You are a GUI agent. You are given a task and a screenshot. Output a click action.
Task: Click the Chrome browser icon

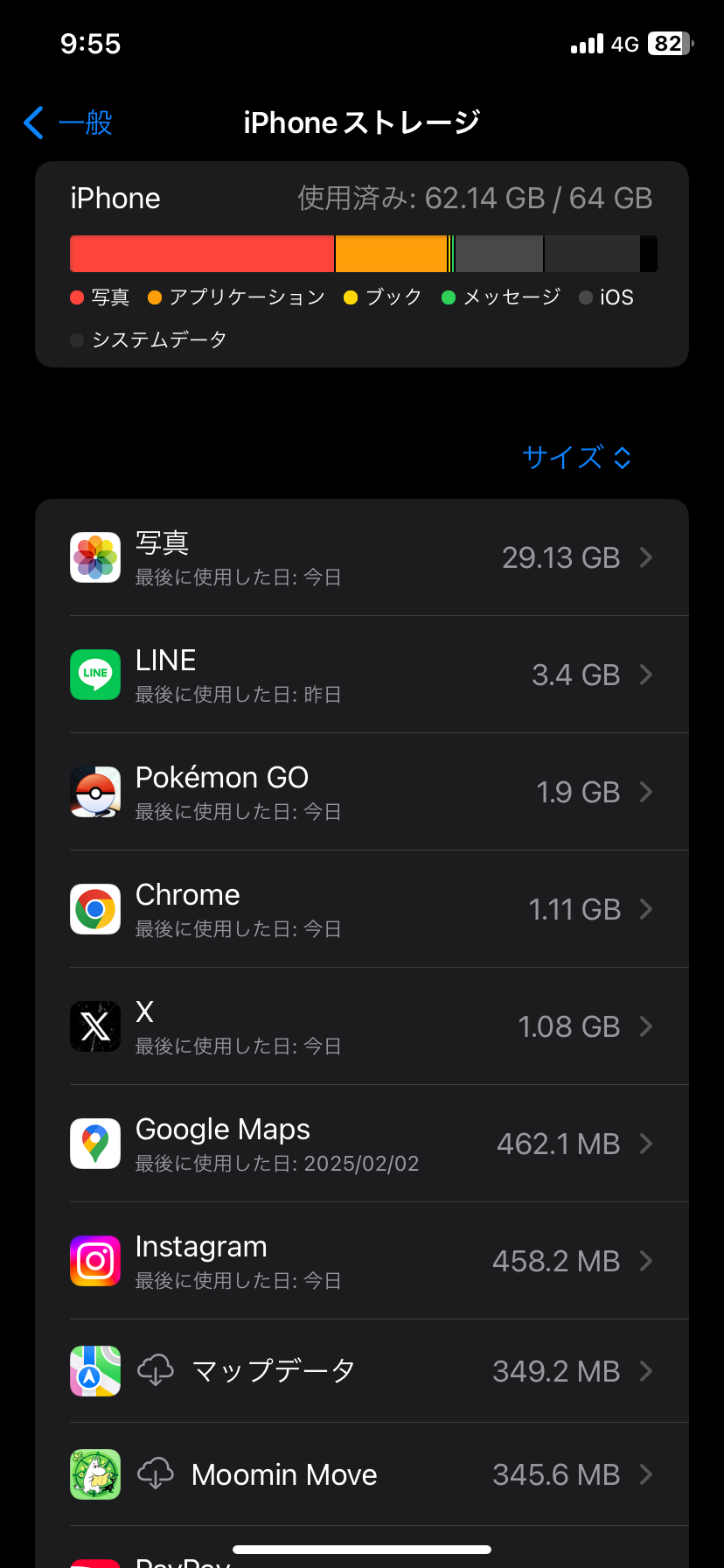94,909
